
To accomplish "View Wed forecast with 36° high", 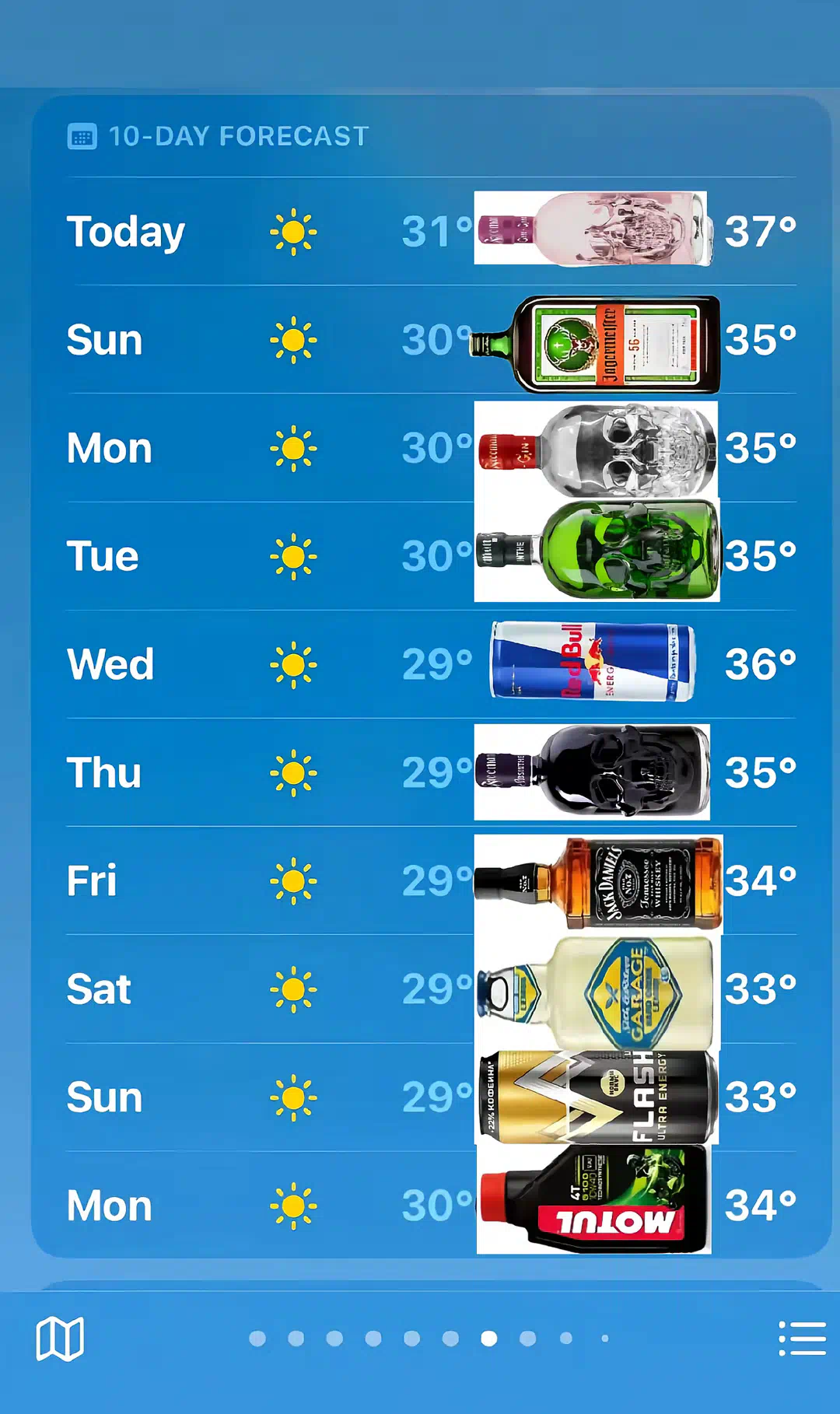I will pyautogui.click(x=432, y=664).
